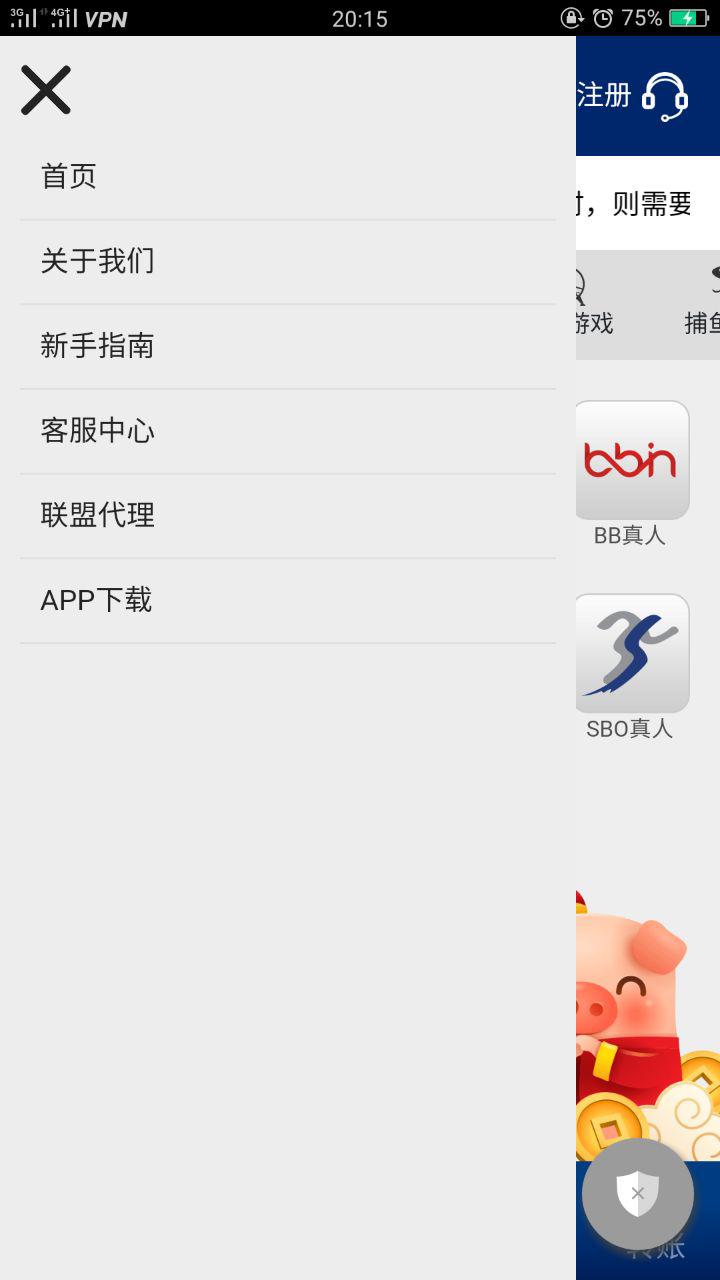Image resolution: width=720 pixels, height=1280 pixels.
Task: Close the navigation drawer with the X
Action: pos(46,89)
